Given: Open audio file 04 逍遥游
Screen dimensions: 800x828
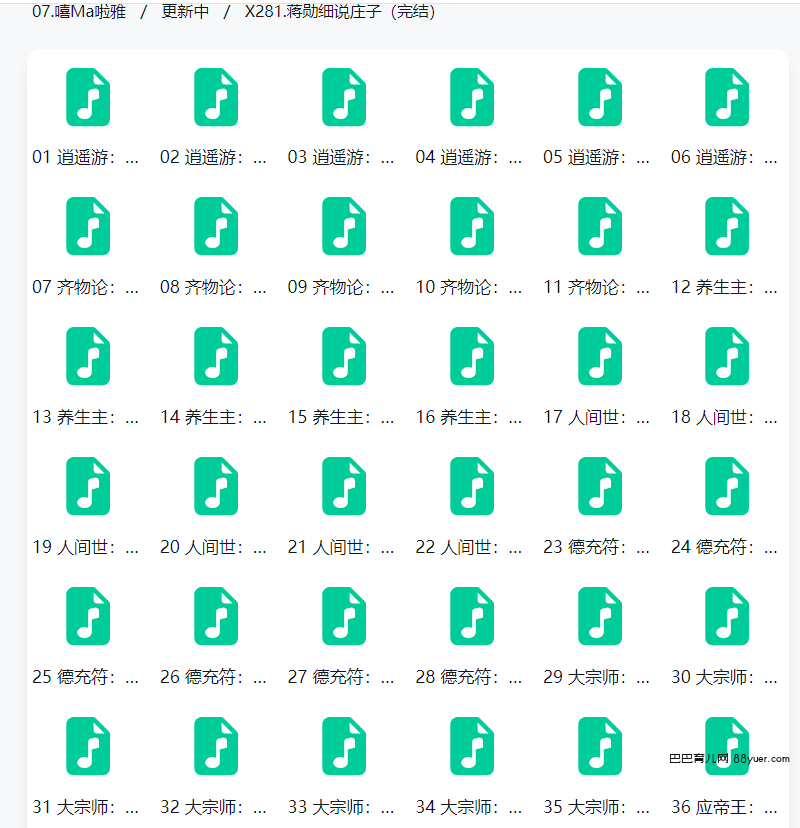Looking at the screenshot, I should tap(472, 97).
